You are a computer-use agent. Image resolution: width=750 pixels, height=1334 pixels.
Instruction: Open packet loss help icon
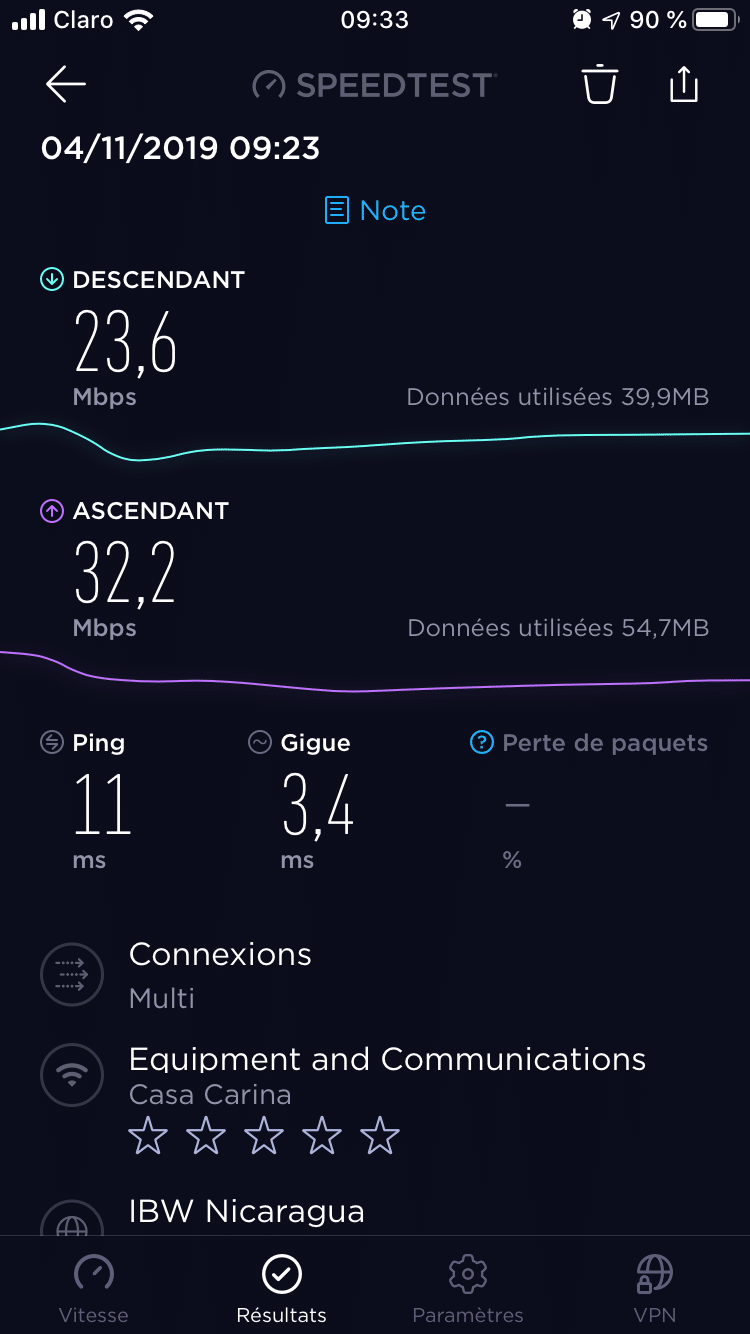[482, 743]
